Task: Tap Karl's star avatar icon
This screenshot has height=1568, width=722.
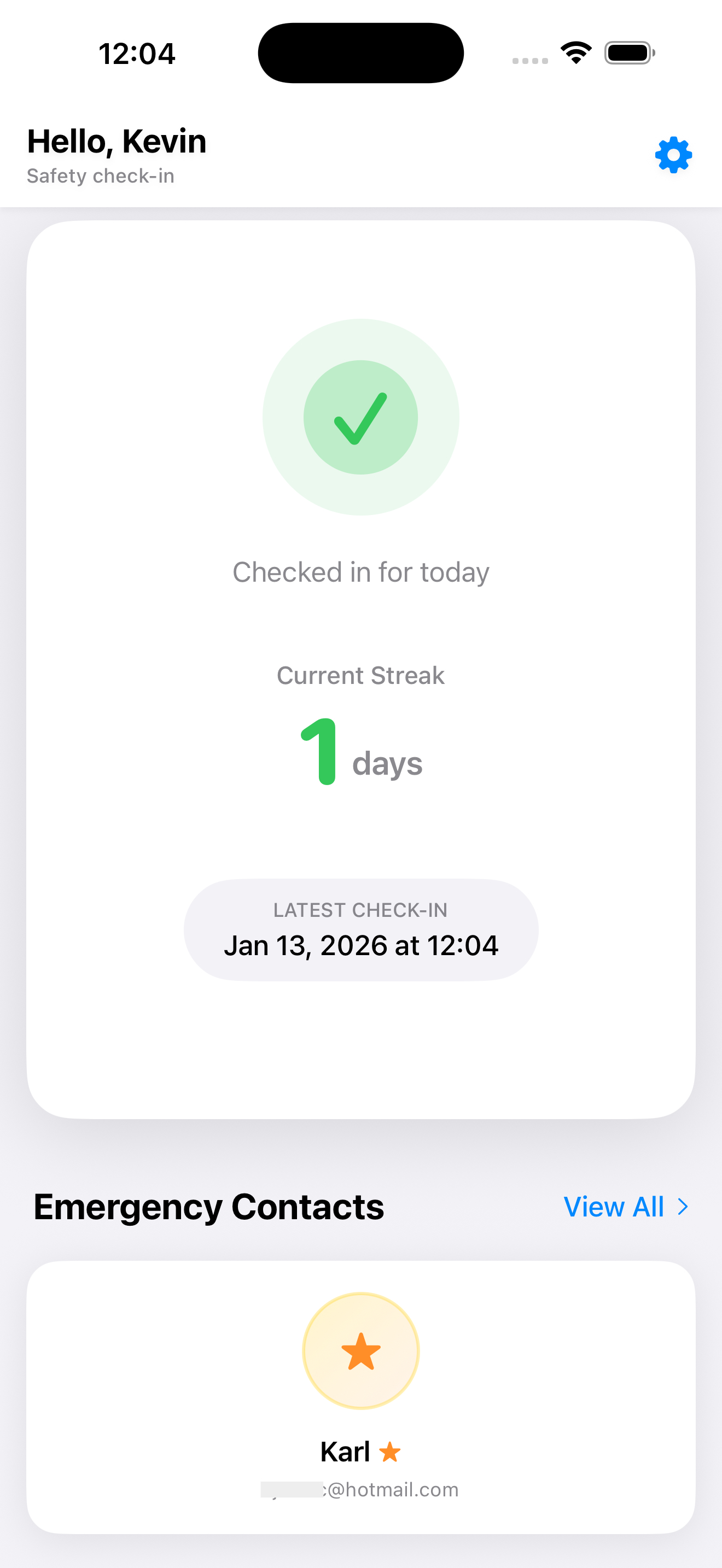Action: 360,1351
